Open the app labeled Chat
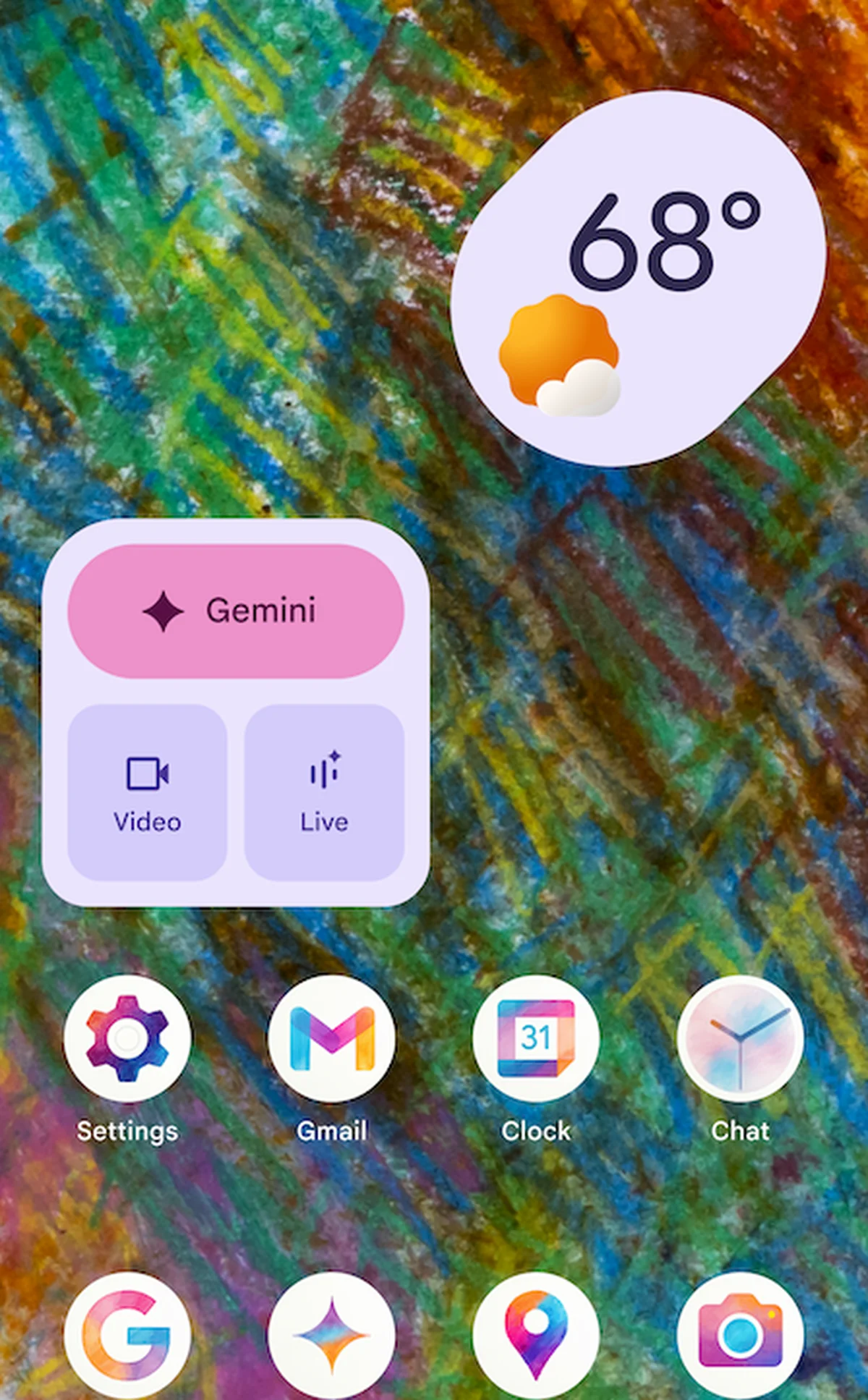 740,1039
